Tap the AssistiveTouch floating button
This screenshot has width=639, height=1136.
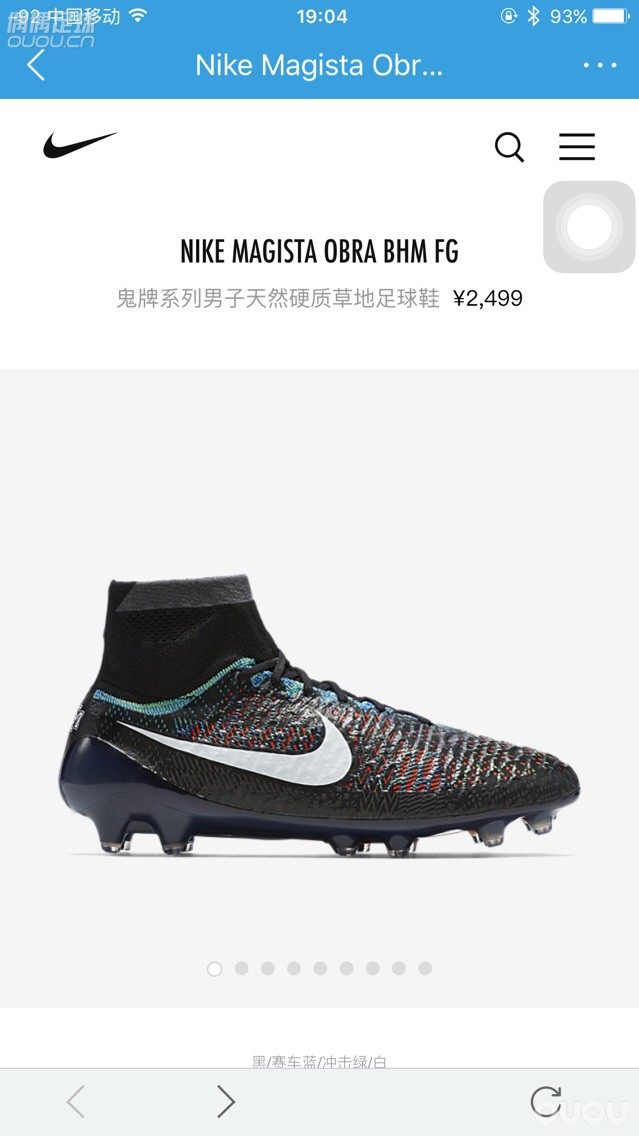(589, 227)
